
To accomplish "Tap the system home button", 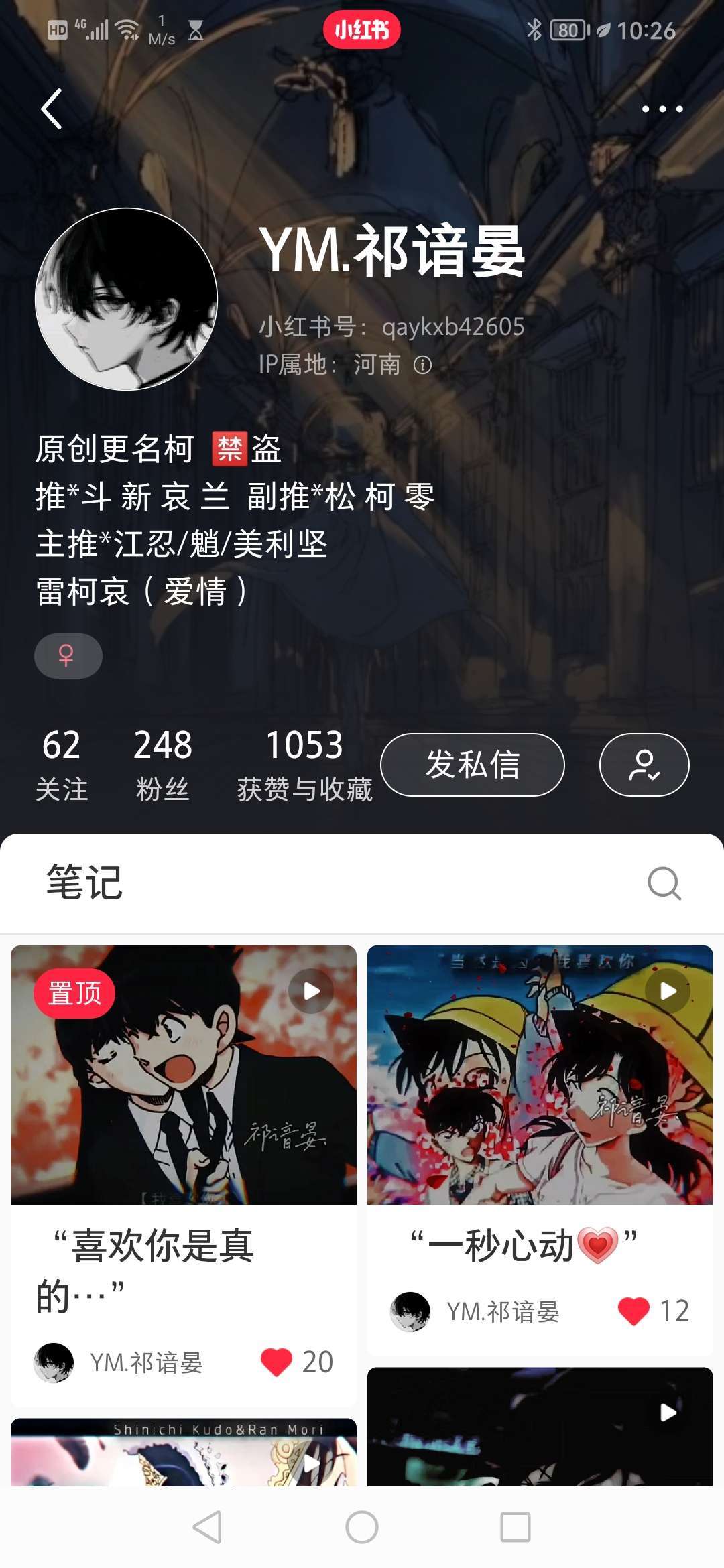I will coord(362,1527).
